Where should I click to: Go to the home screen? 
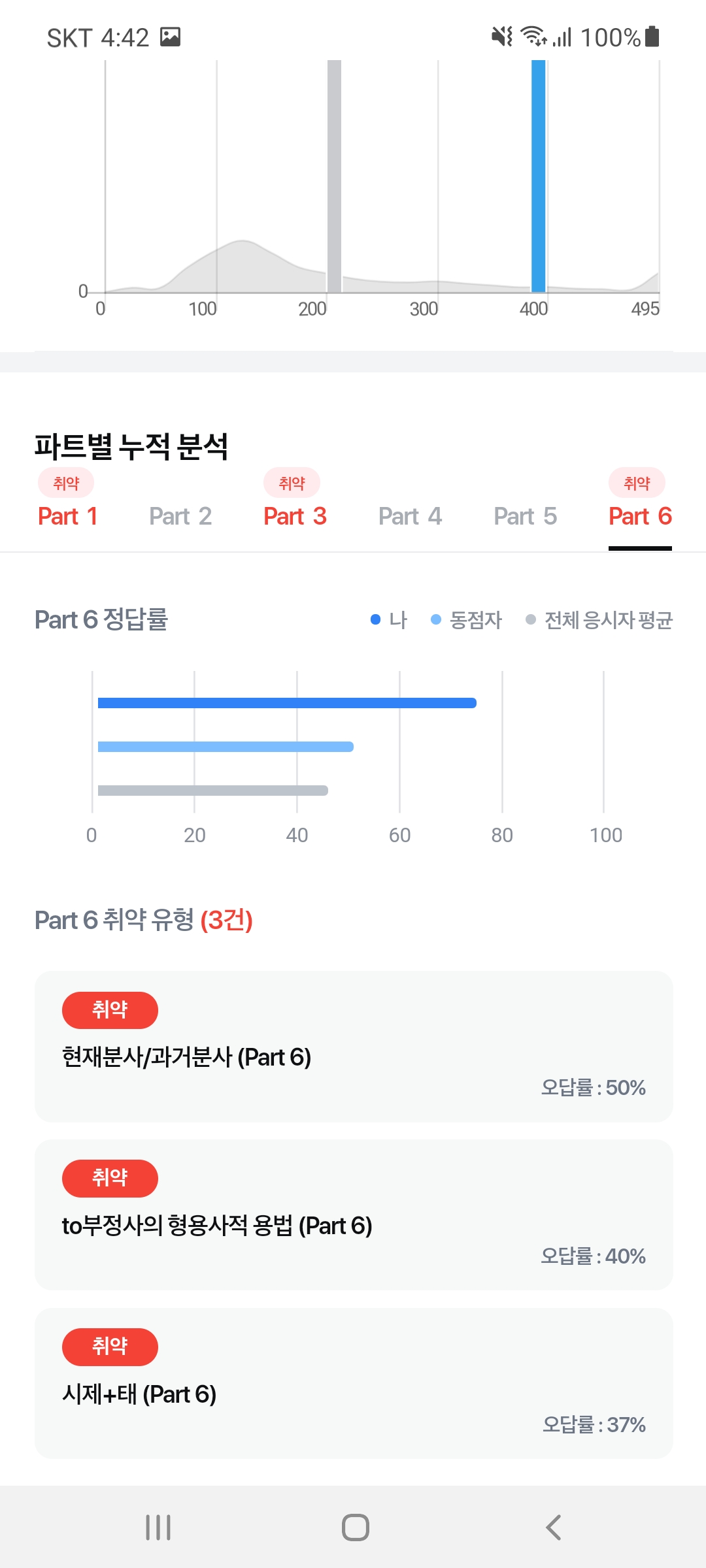[356, 1527]
